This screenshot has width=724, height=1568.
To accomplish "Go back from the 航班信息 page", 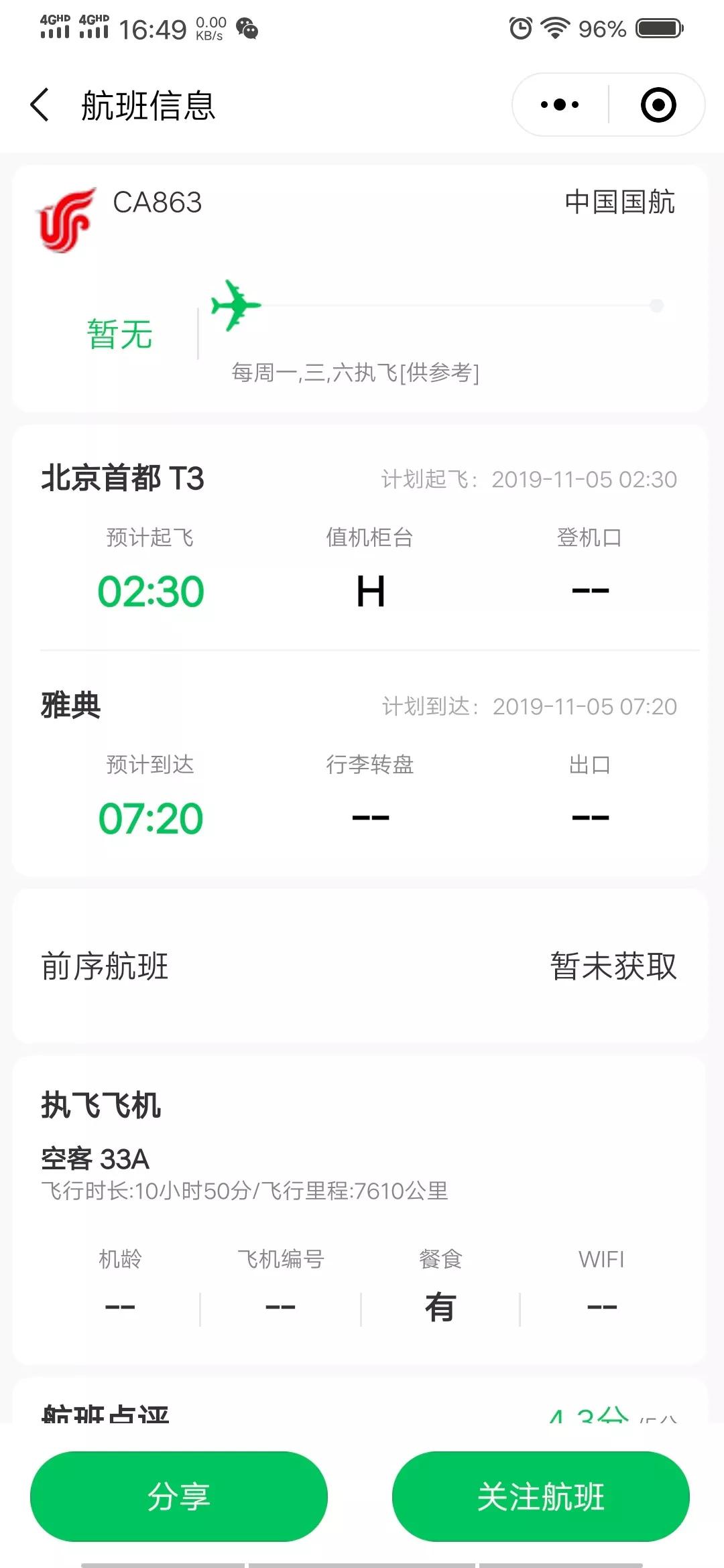I will [40, 105].
